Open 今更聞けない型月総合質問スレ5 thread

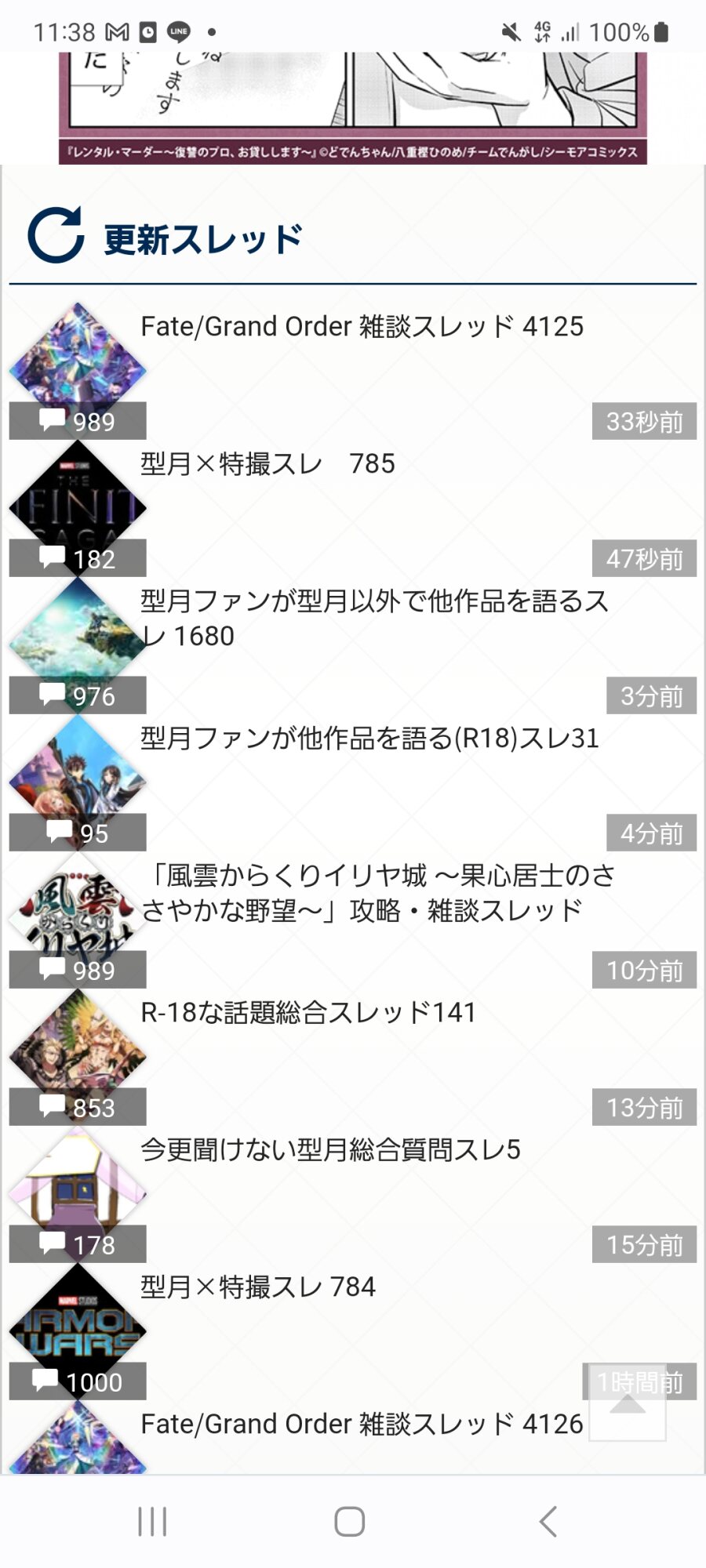tap(330, 1150)
